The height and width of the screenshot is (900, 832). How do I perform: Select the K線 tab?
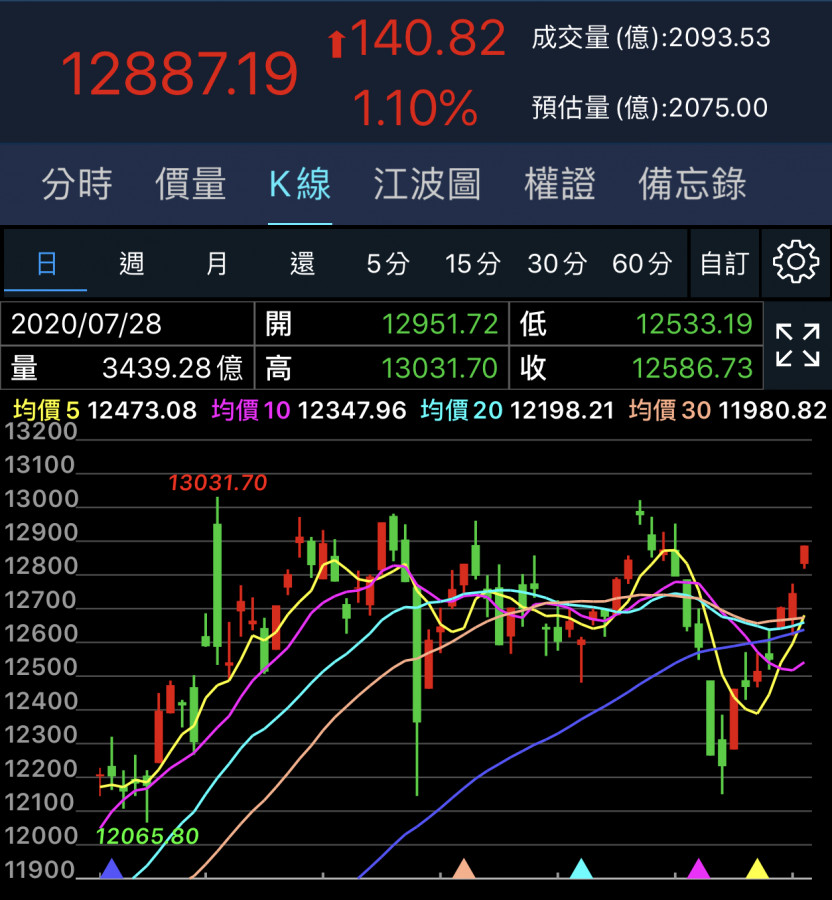click(x=300, y=185)
